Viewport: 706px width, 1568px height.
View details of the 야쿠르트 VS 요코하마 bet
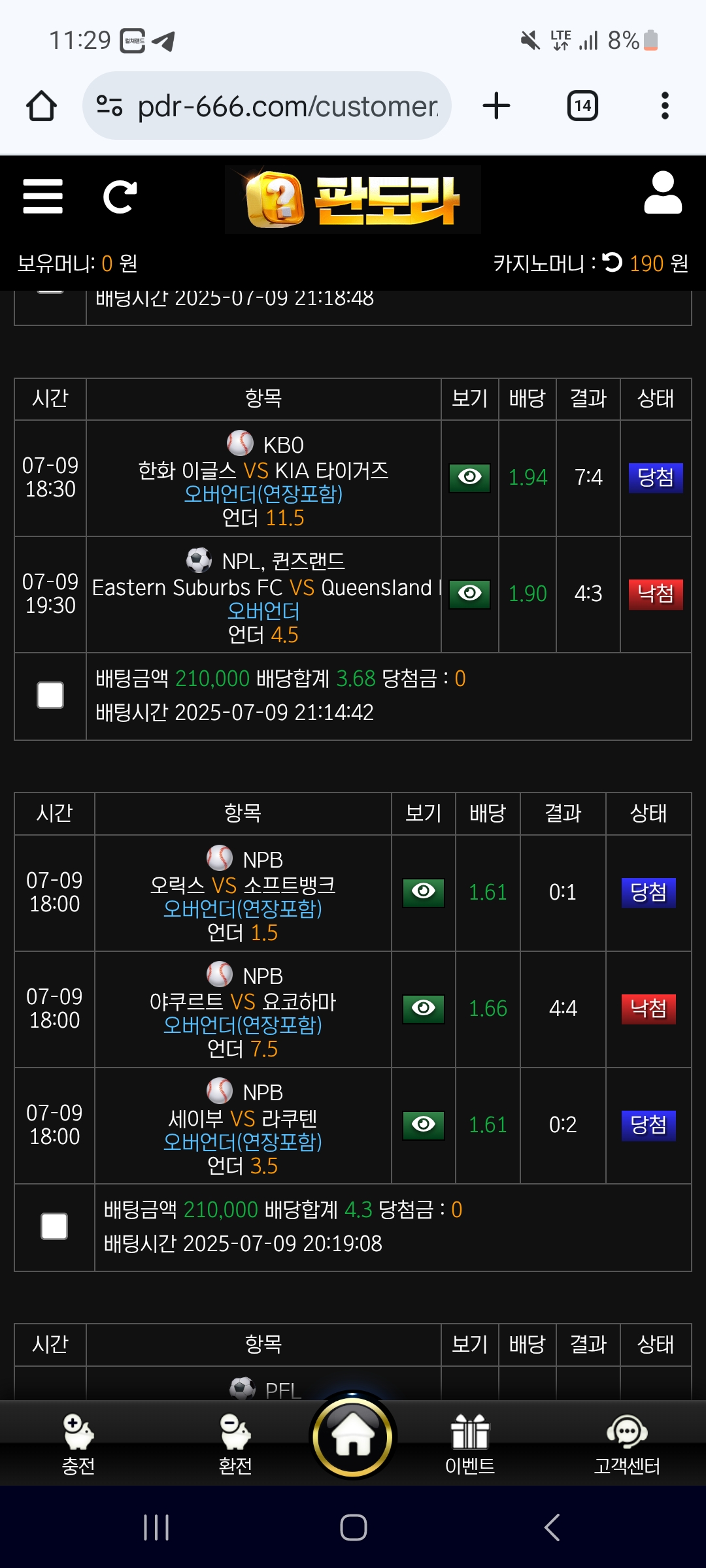coord(424,1009)
